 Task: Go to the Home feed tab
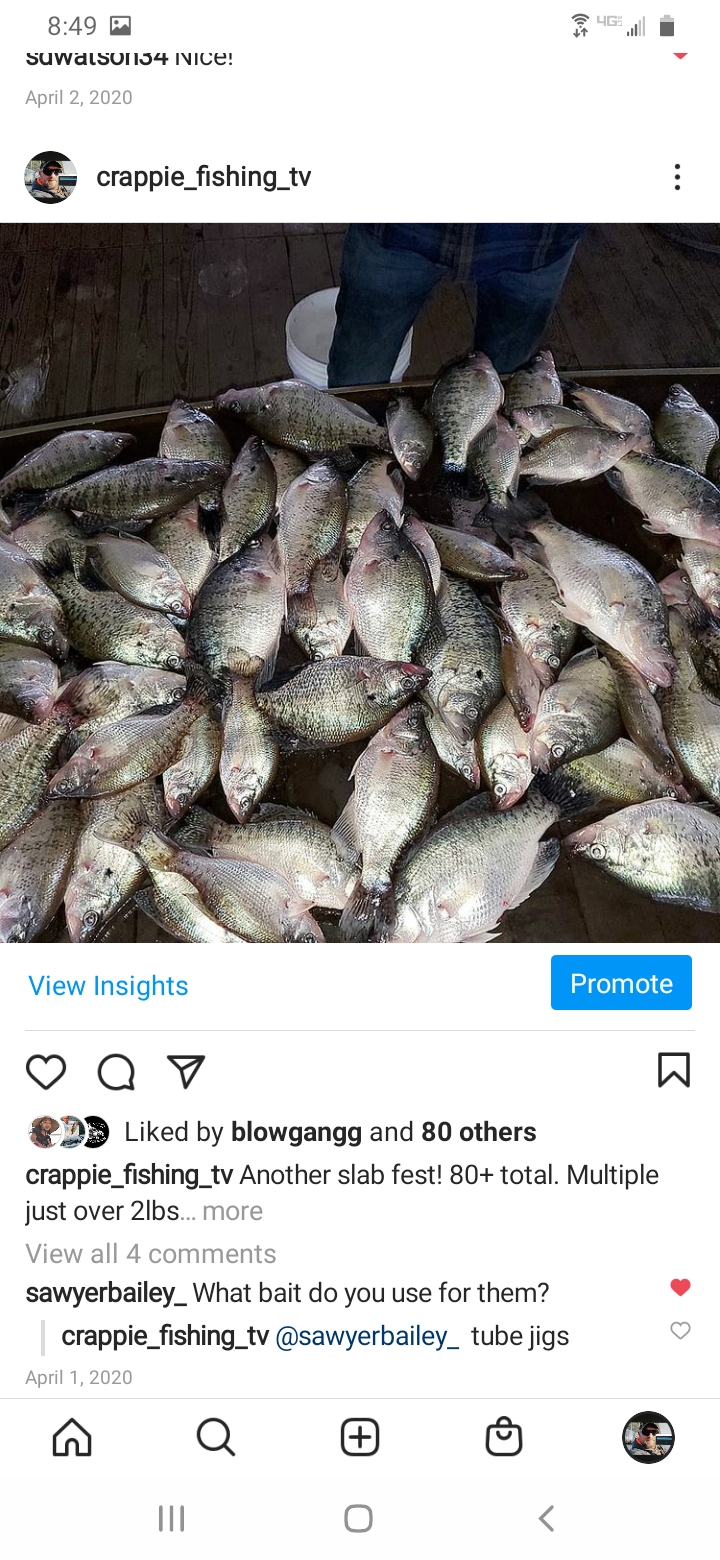pyautogui.click(x=72, y=1438)
